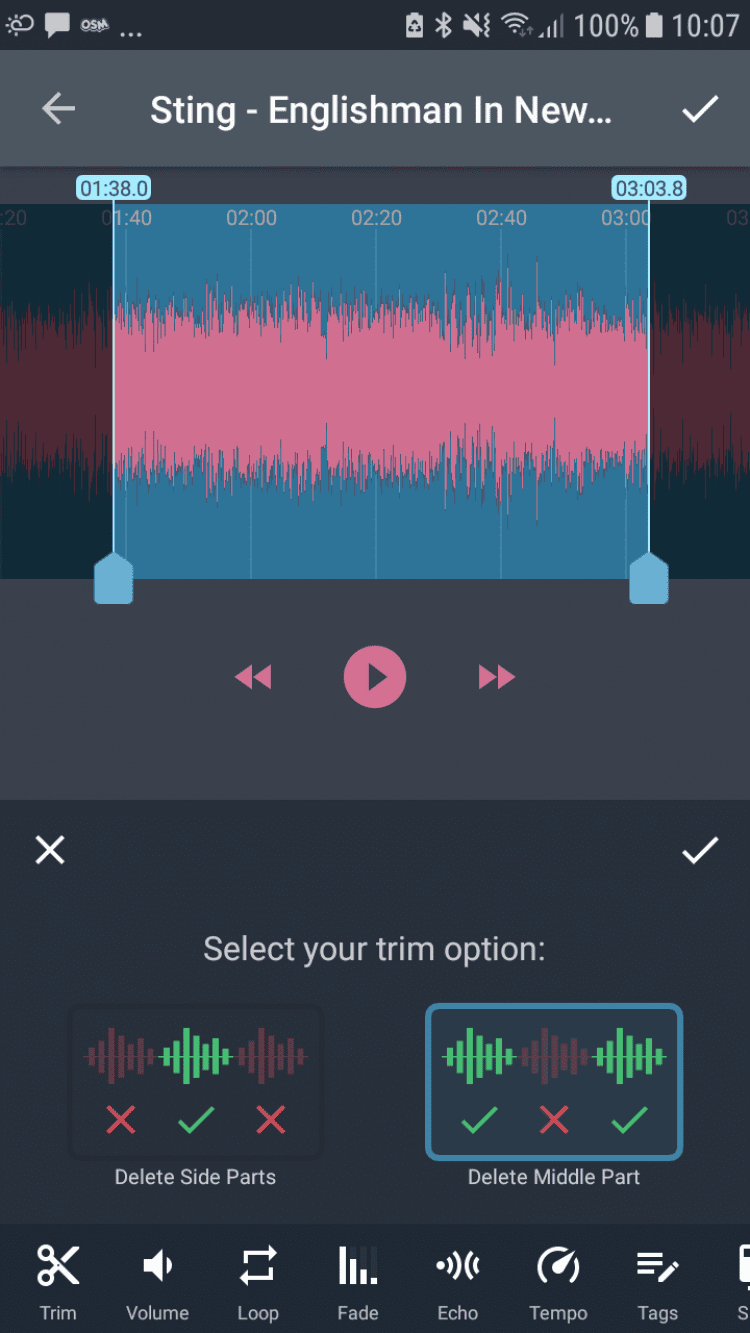Open the Echo tool
This screenshot has height=1333, width=750.
click(x=457, y=1280)
